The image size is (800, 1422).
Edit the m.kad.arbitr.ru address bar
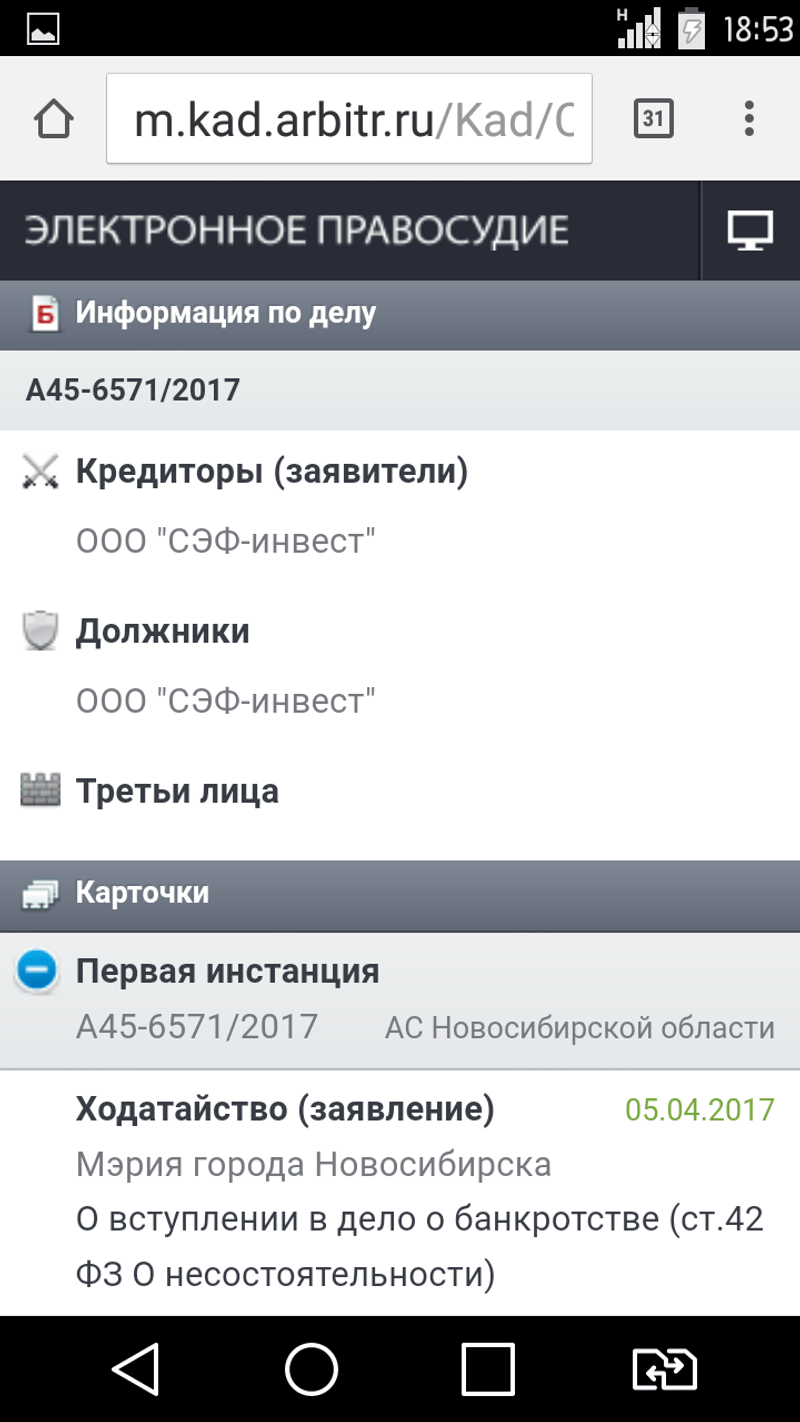[350, 120]
